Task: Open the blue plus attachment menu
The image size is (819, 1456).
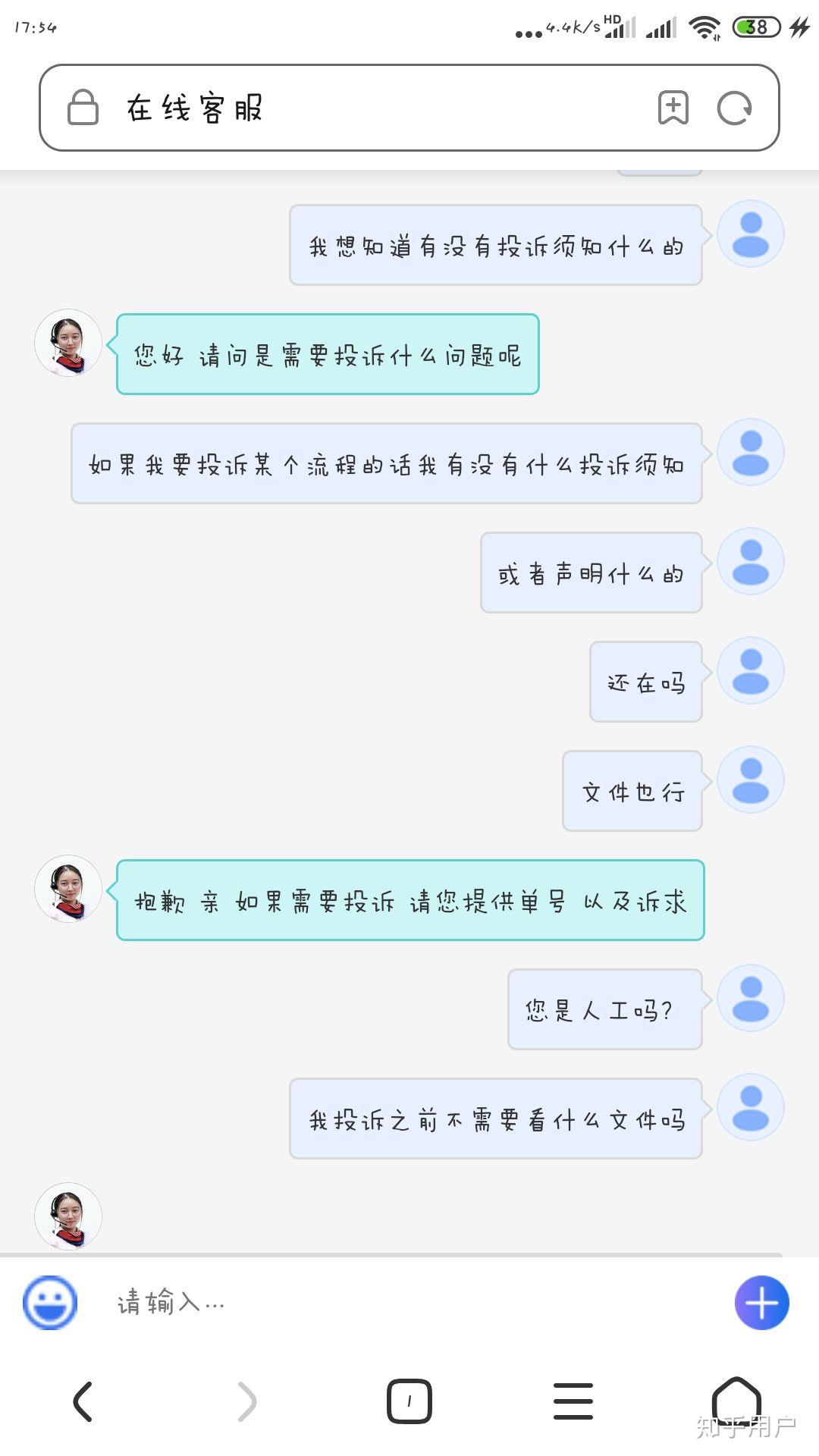Action: point(761,1303)
